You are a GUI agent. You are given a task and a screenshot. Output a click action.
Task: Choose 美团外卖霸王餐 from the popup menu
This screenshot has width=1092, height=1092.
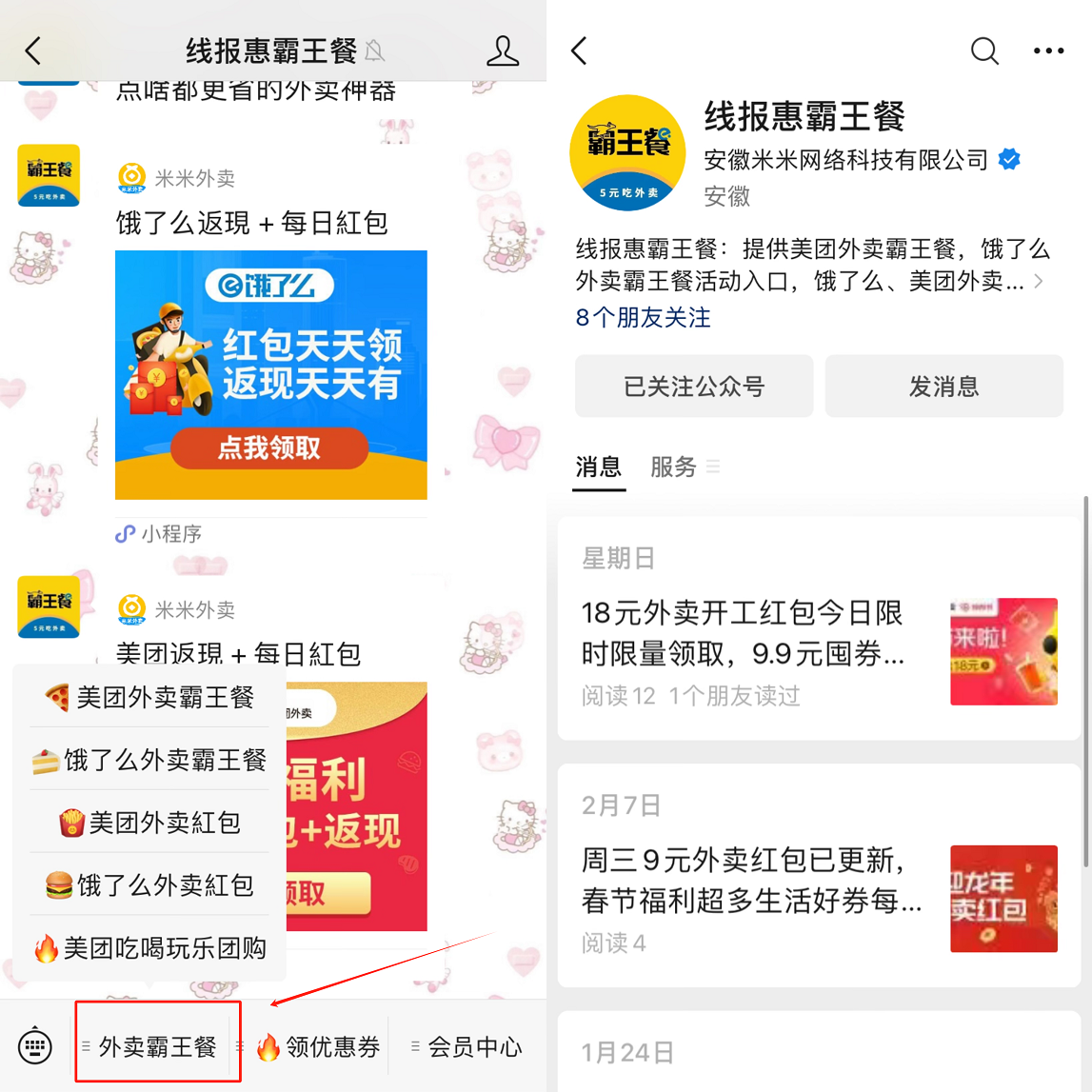coord(150,697)
